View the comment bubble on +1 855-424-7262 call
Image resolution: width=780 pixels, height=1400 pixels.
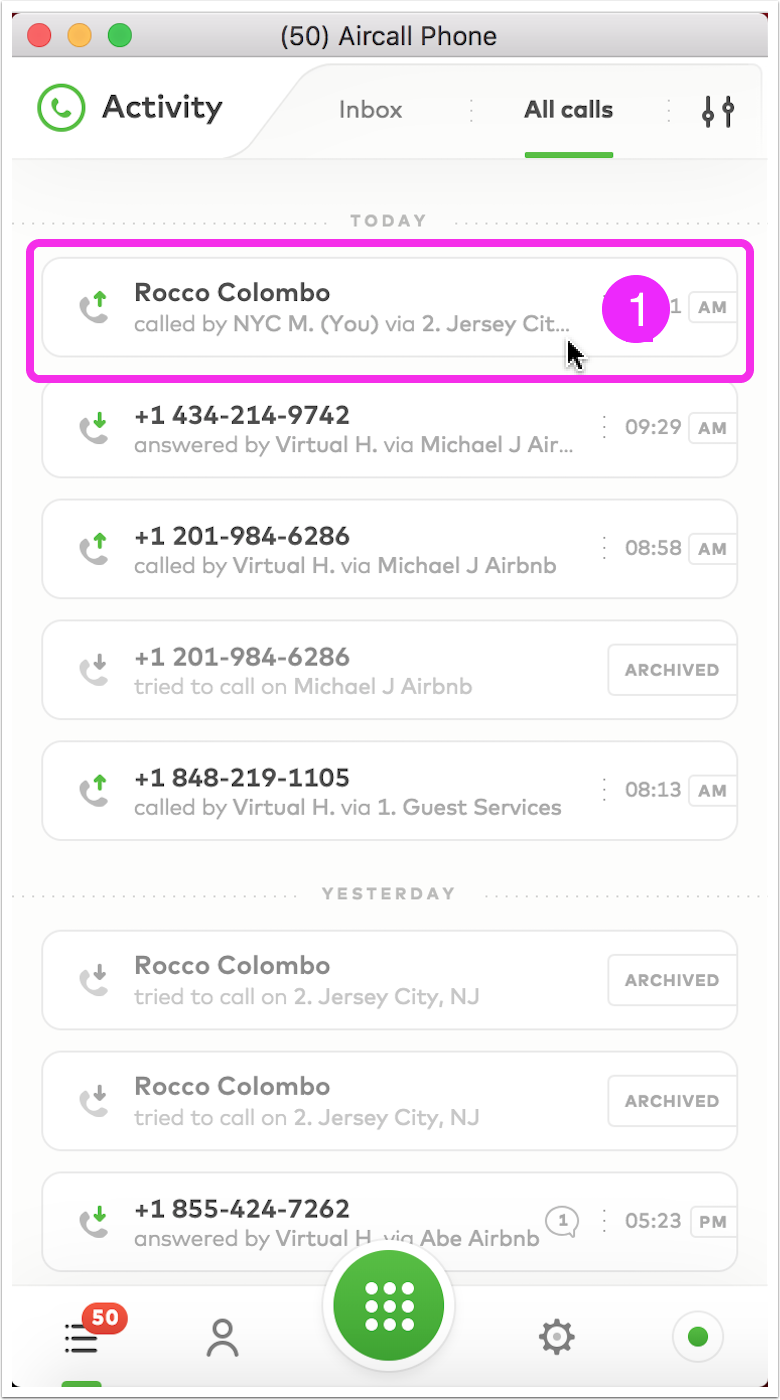563,1221
